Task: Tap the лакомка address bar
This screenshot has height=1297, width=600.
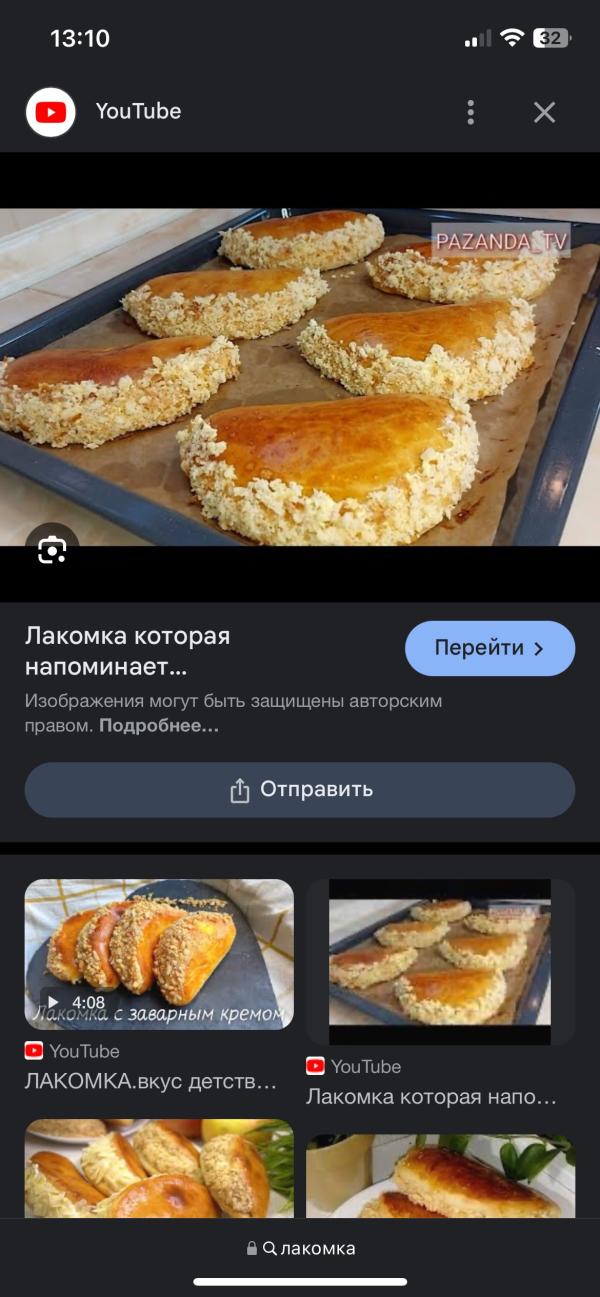Action: [300, 1248]
